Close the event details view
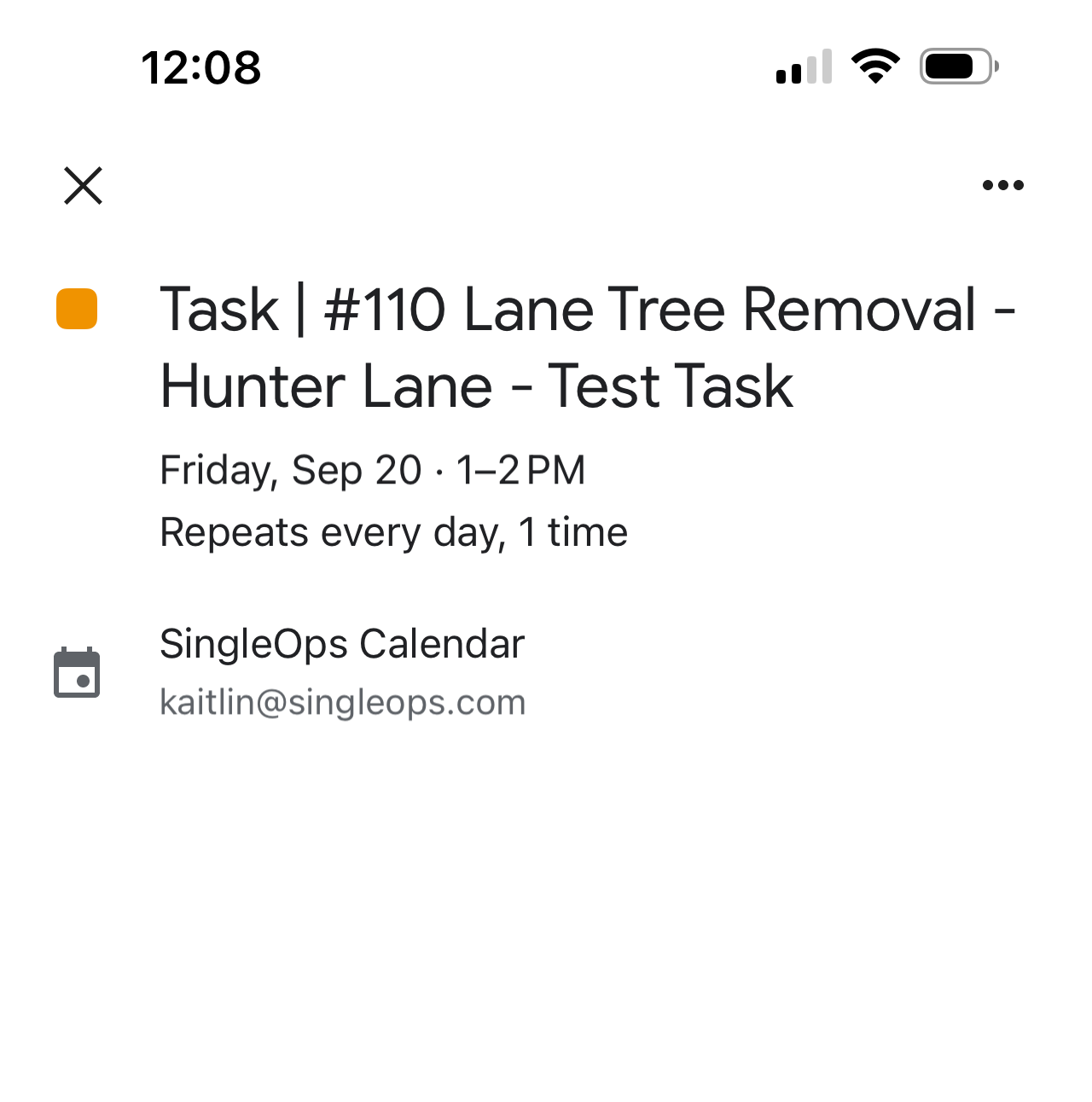Viewport: 1092px width, 1102px height. [83, 185]
